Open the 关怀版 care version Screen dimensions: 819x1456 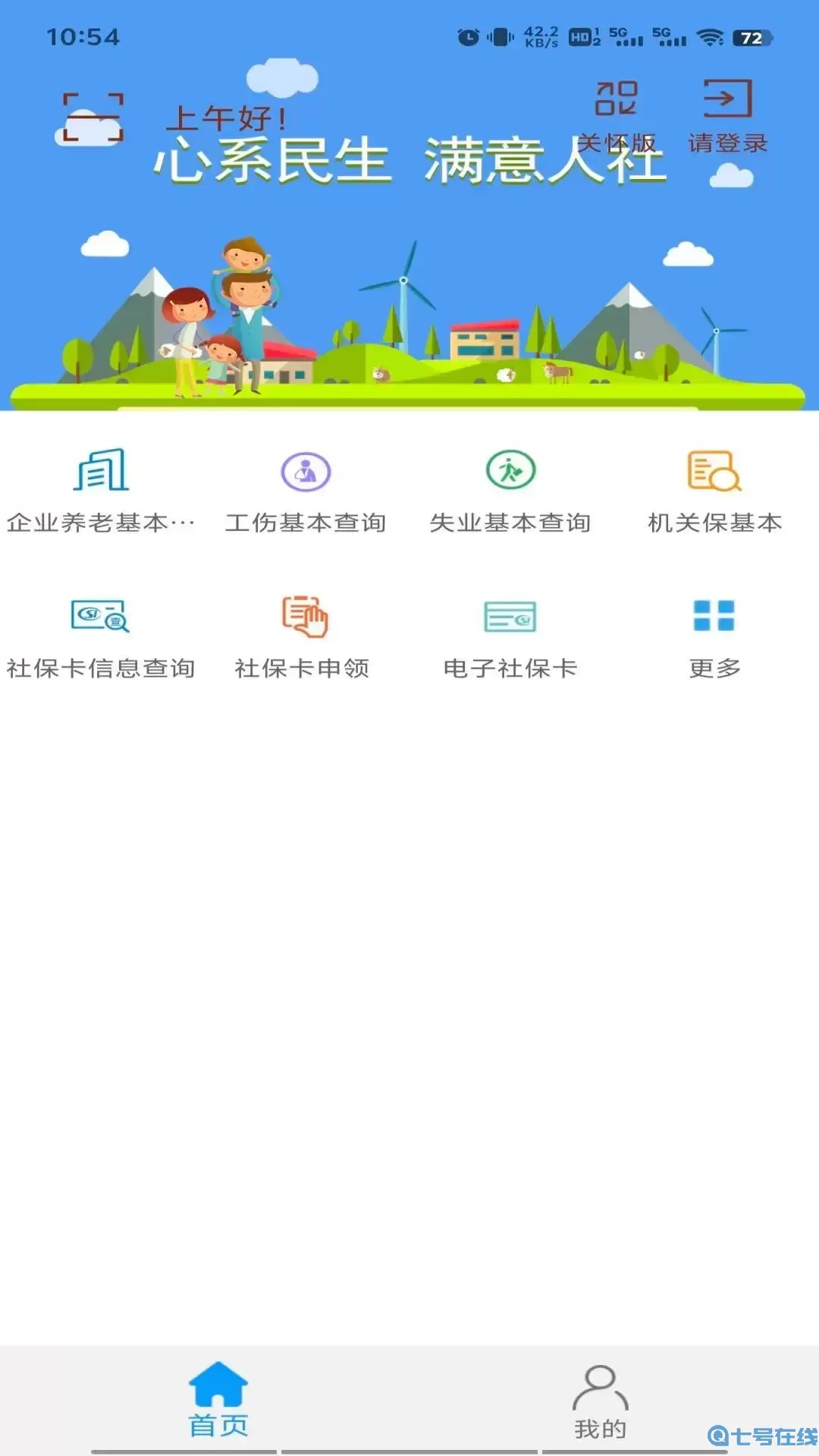click(617, 114)
